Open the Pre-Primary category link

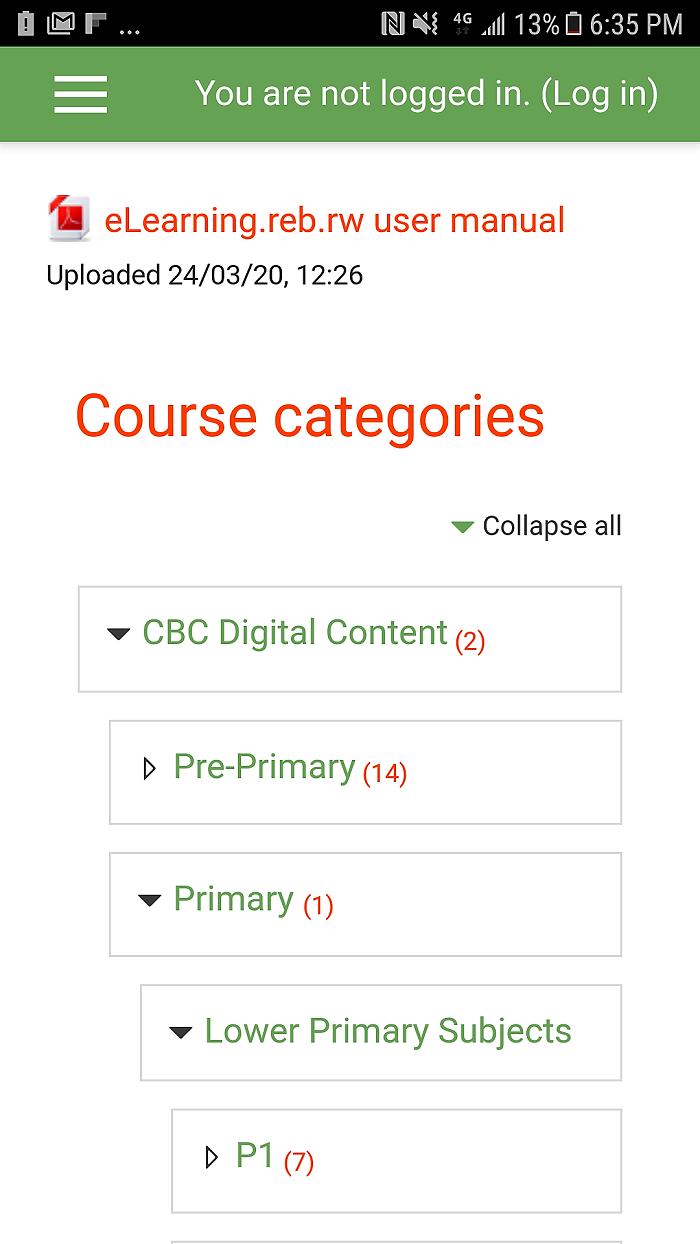point(264,767)
